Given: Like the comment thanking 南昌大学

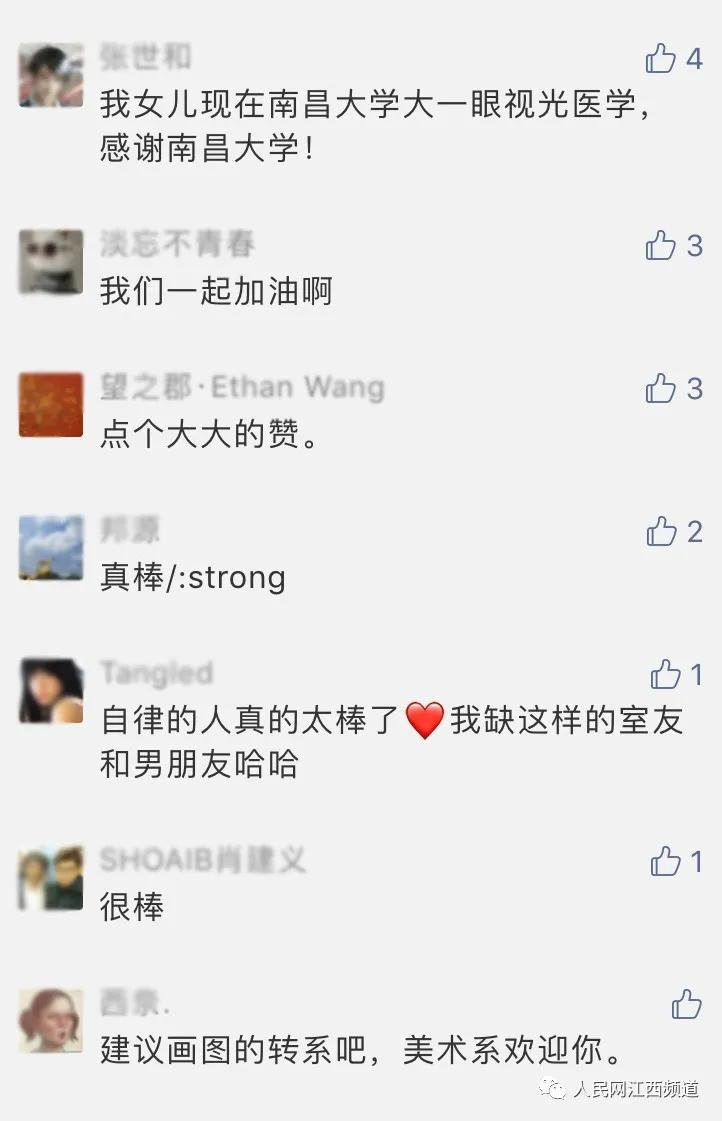Looking at the screenshot, I should (x=661, y=59).
